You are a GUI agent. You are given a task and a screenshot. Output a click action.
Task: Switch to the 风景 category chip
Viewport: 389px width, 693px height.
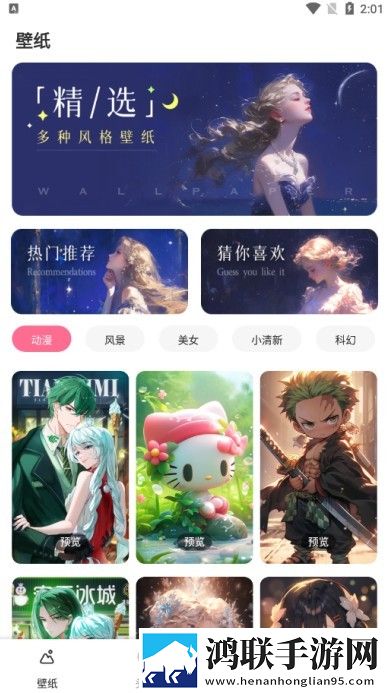tap(115, 339)
